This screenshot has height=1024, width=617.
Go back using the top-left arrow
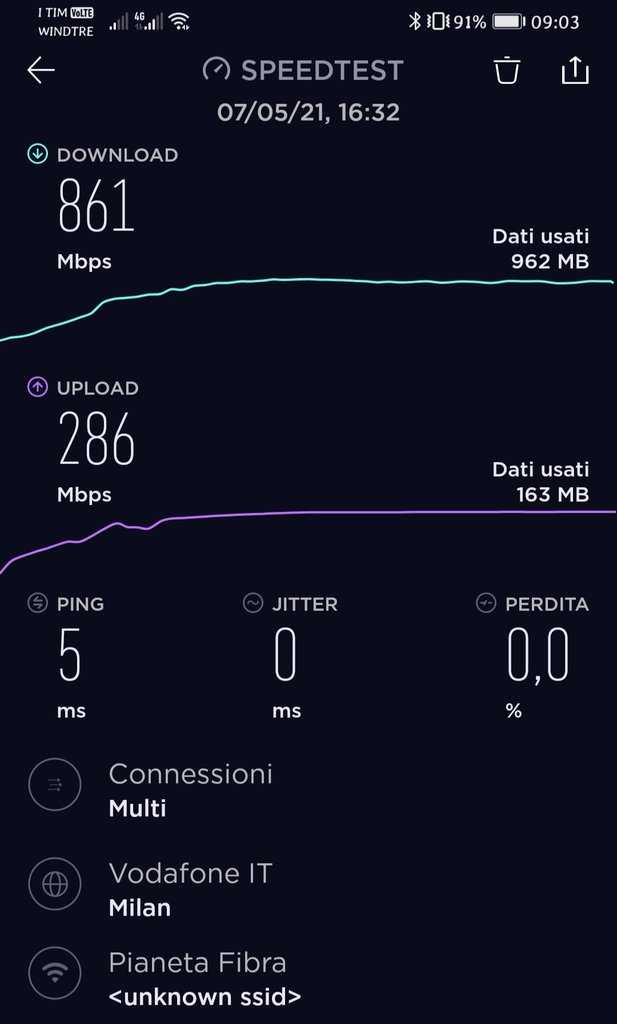[41, 70]
